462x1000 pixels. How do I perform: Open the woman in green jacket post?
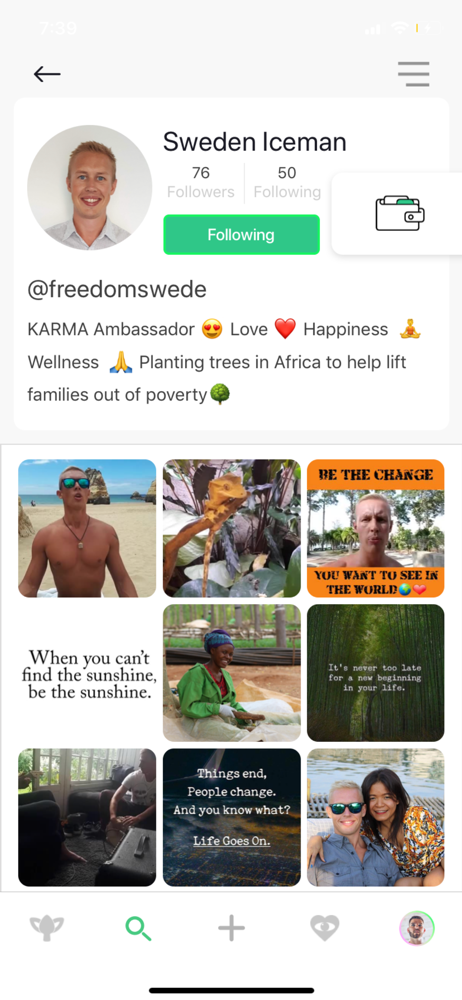pyautogui.click(x=232, y=673)
